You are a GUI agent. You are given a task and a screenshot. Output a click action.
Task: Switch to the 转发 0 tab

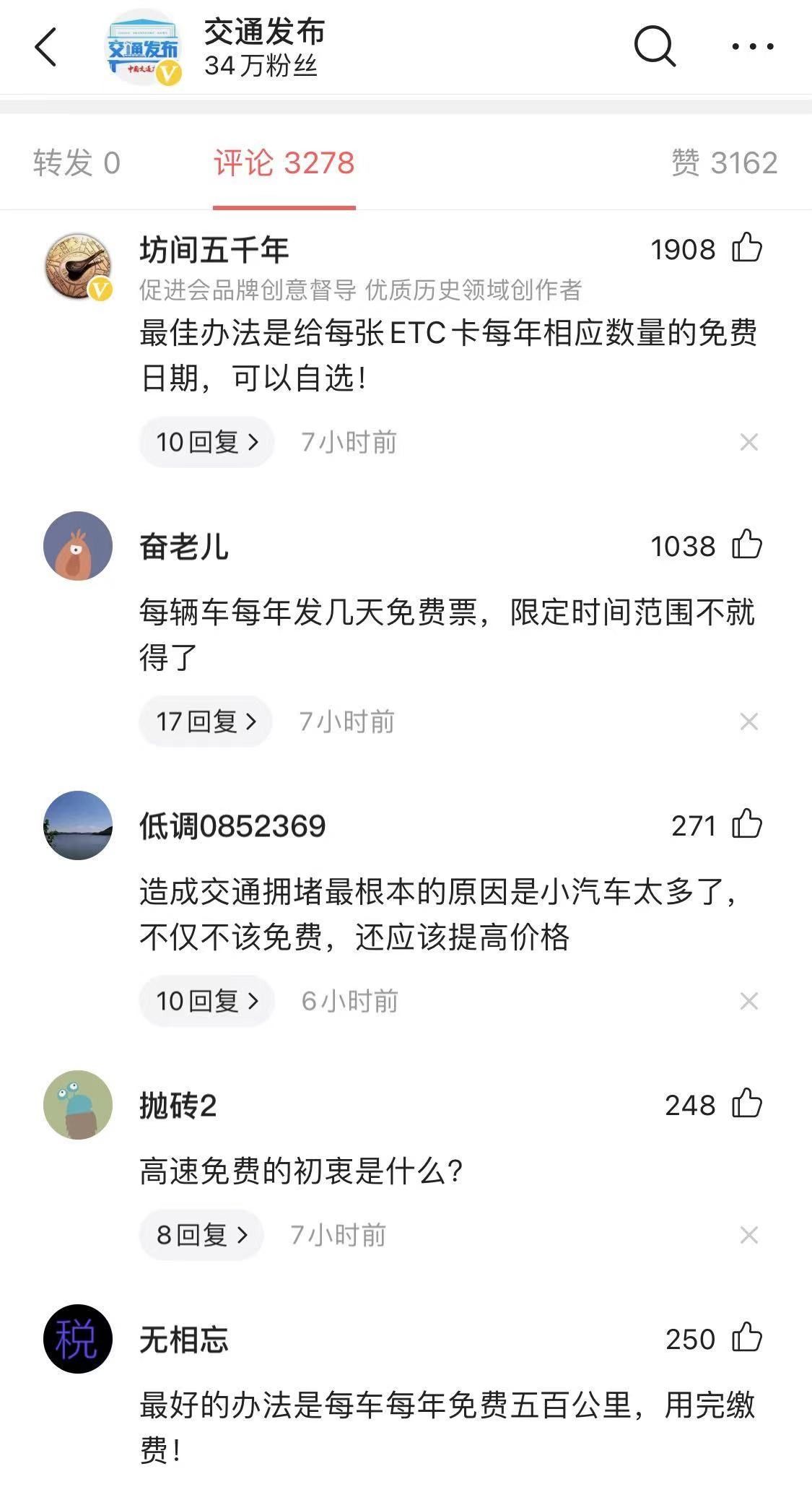(77, 163)
